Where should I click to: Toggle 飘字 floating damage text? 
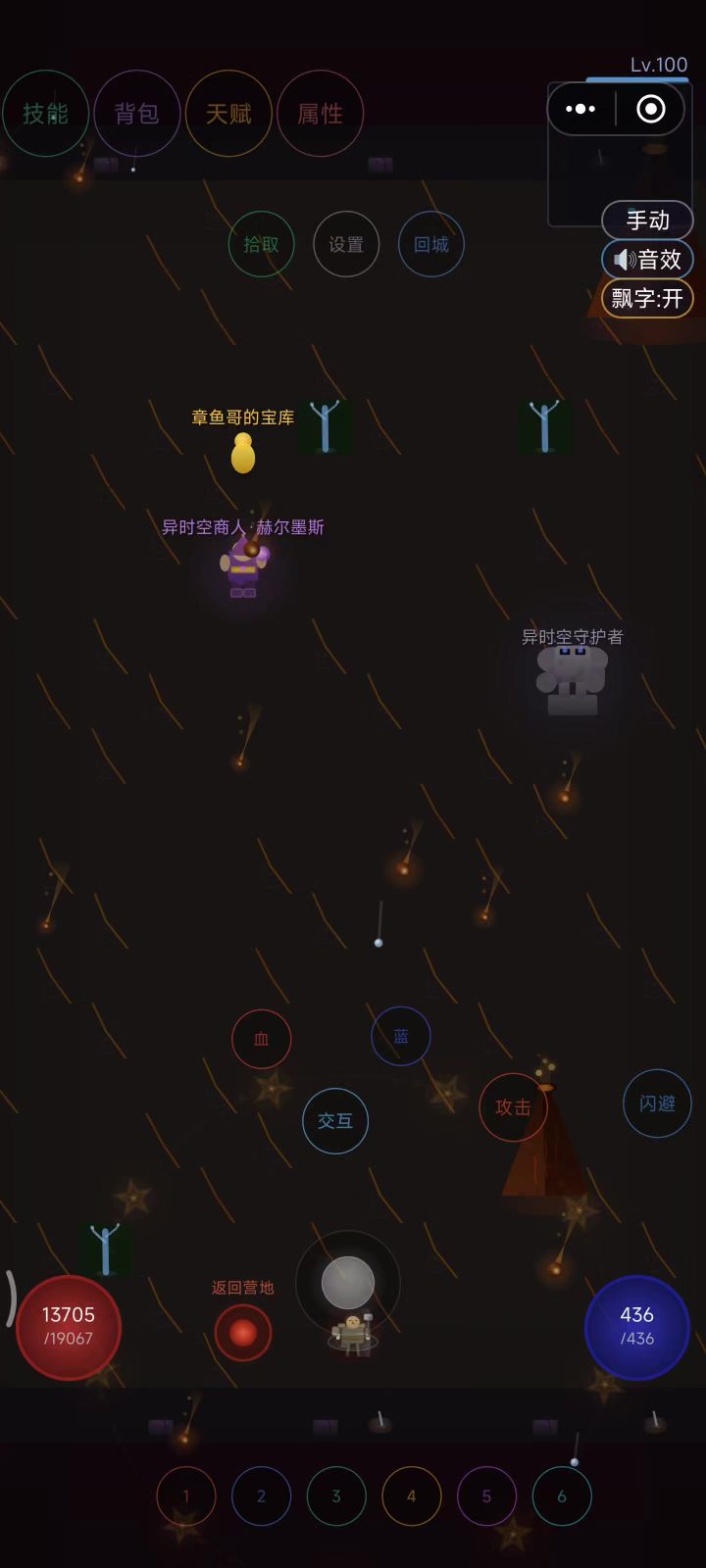point(648,299)
